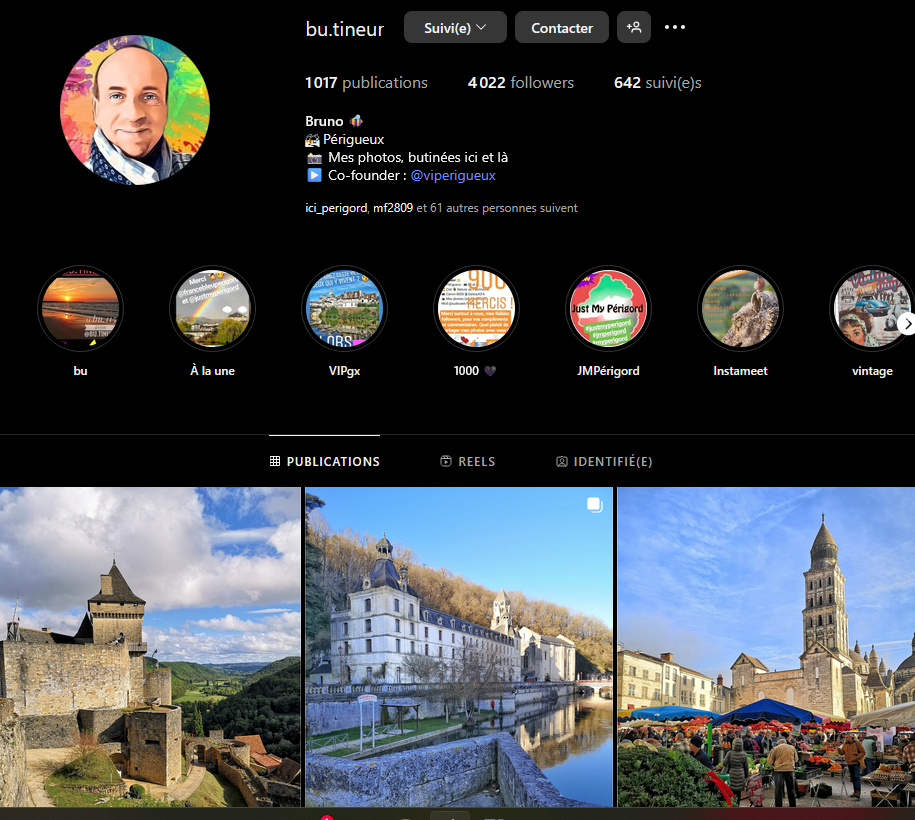The image size is (915, 820).
Task: Switch to the Reels tab
Action: (467, 462)
